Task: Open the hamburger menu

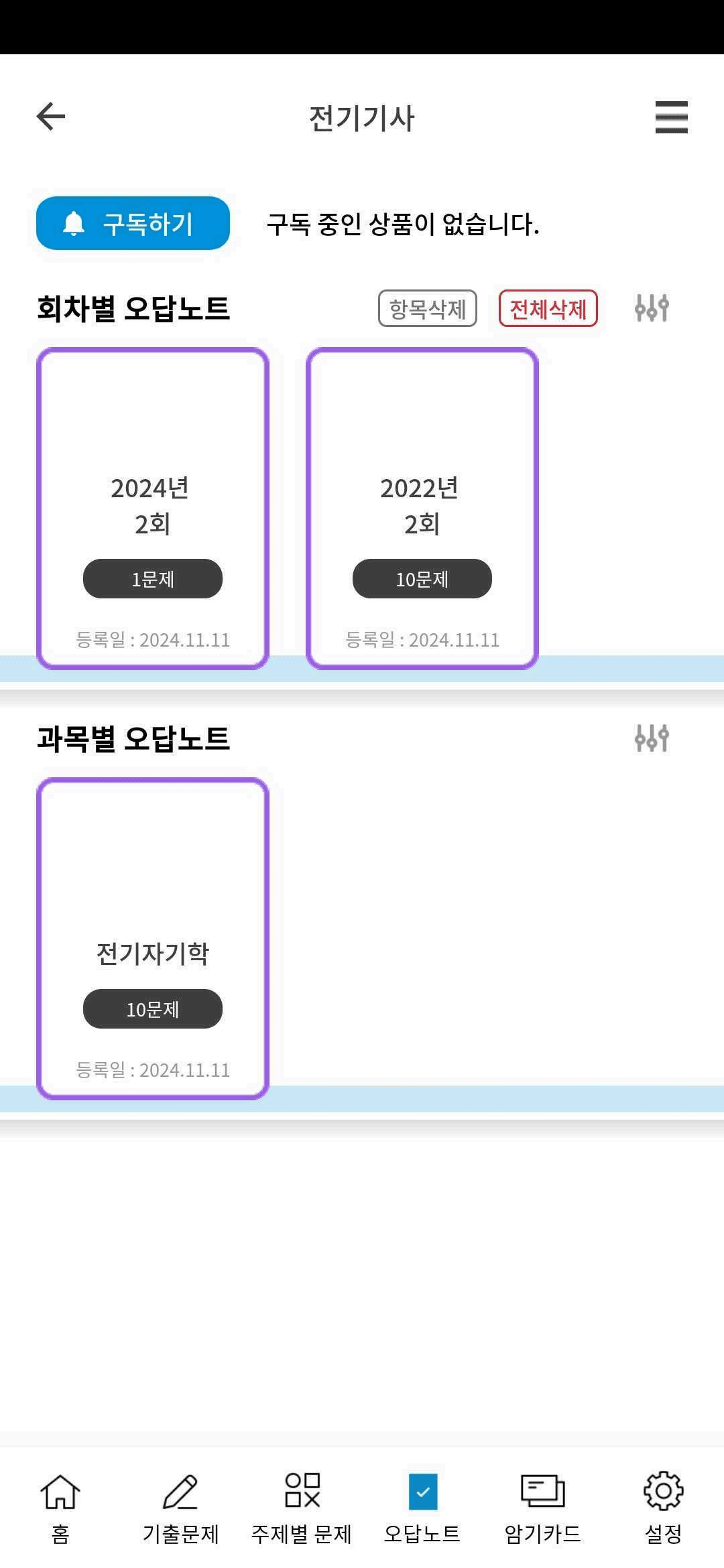Action: [671, 117]
